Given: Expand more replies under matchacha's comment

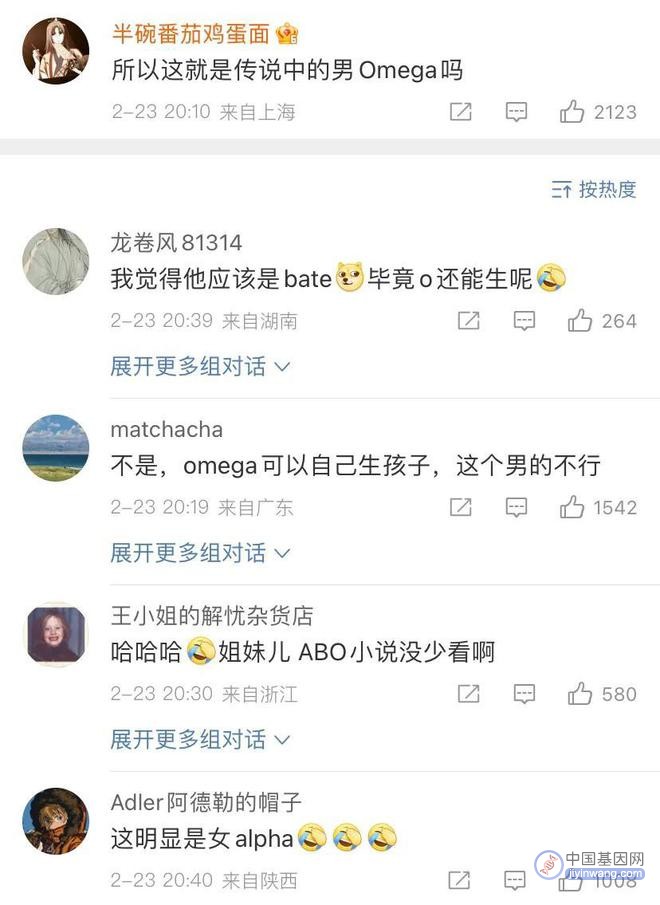Looking at the screenshot, I should click(x=199, y=553).
